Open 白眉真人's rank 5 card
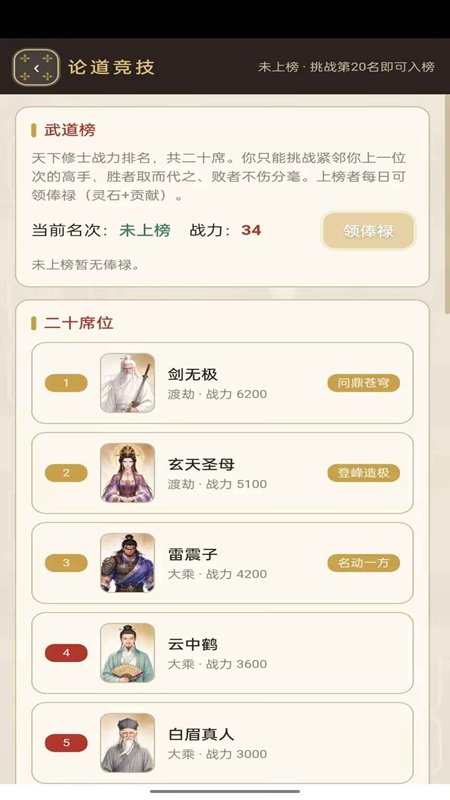The width and height of the screenshot is (450, 800). (222, 743)
